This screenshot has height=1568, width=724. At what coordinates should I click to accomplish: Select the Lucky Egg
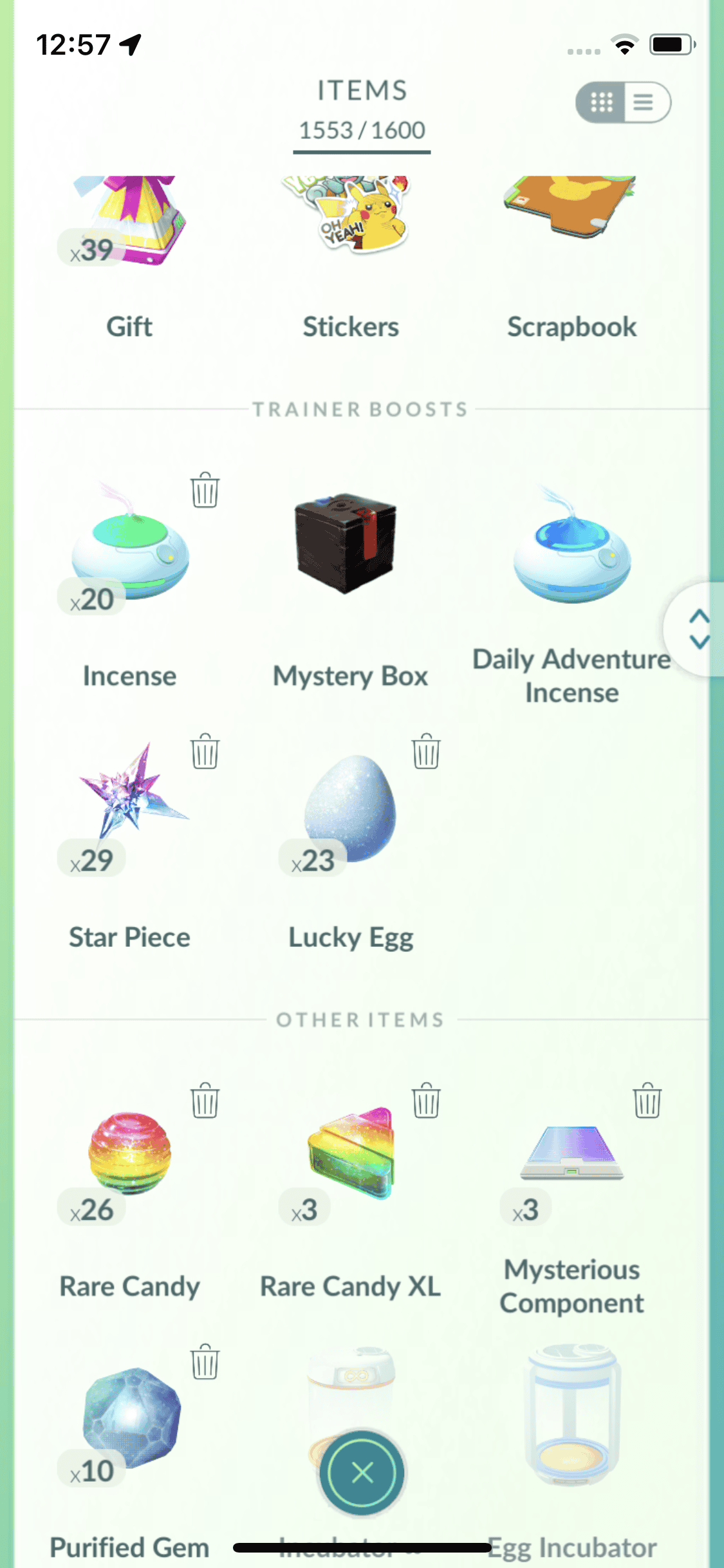pos(351,808)
